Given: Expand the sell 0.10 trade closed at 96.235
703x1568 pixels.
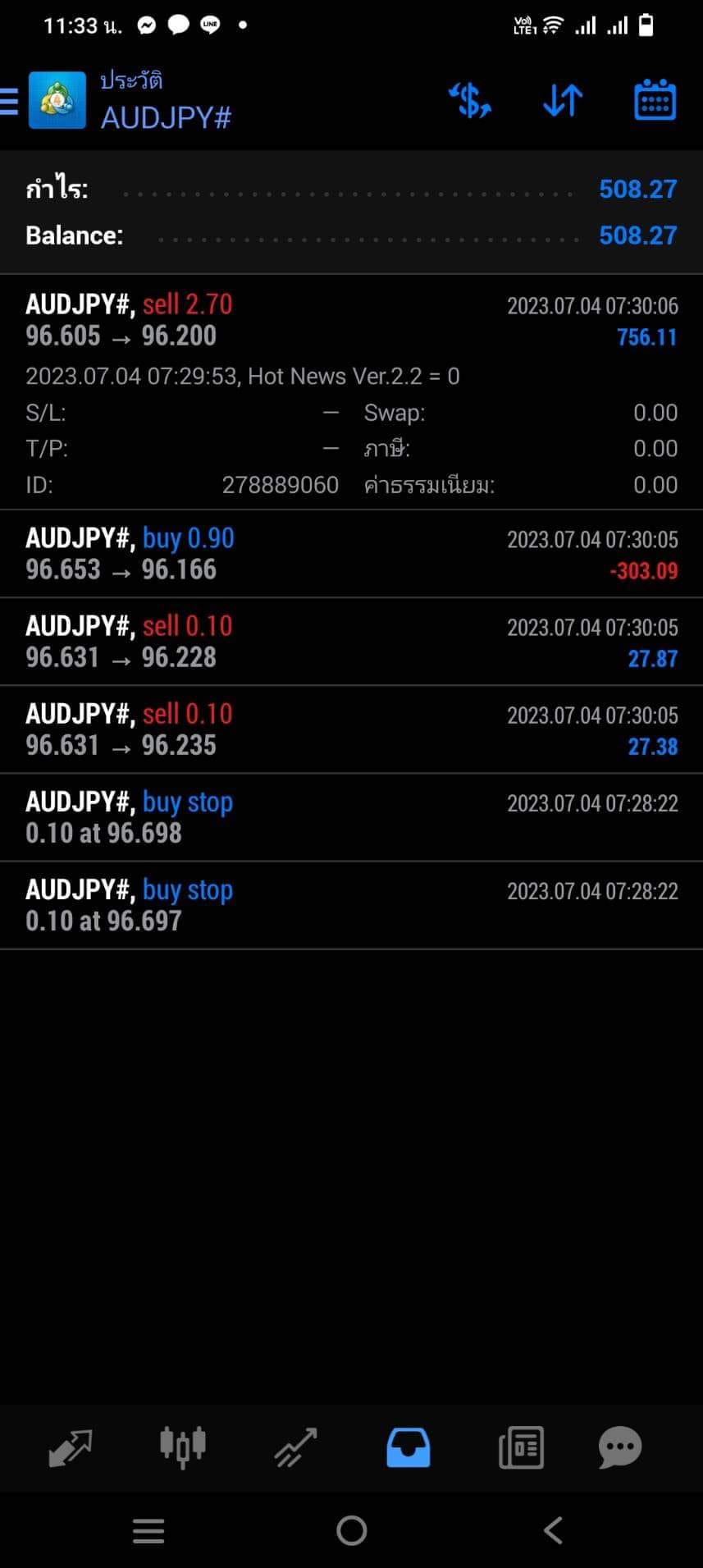Looking at the screenshot, I should click(x=351, y=729).
